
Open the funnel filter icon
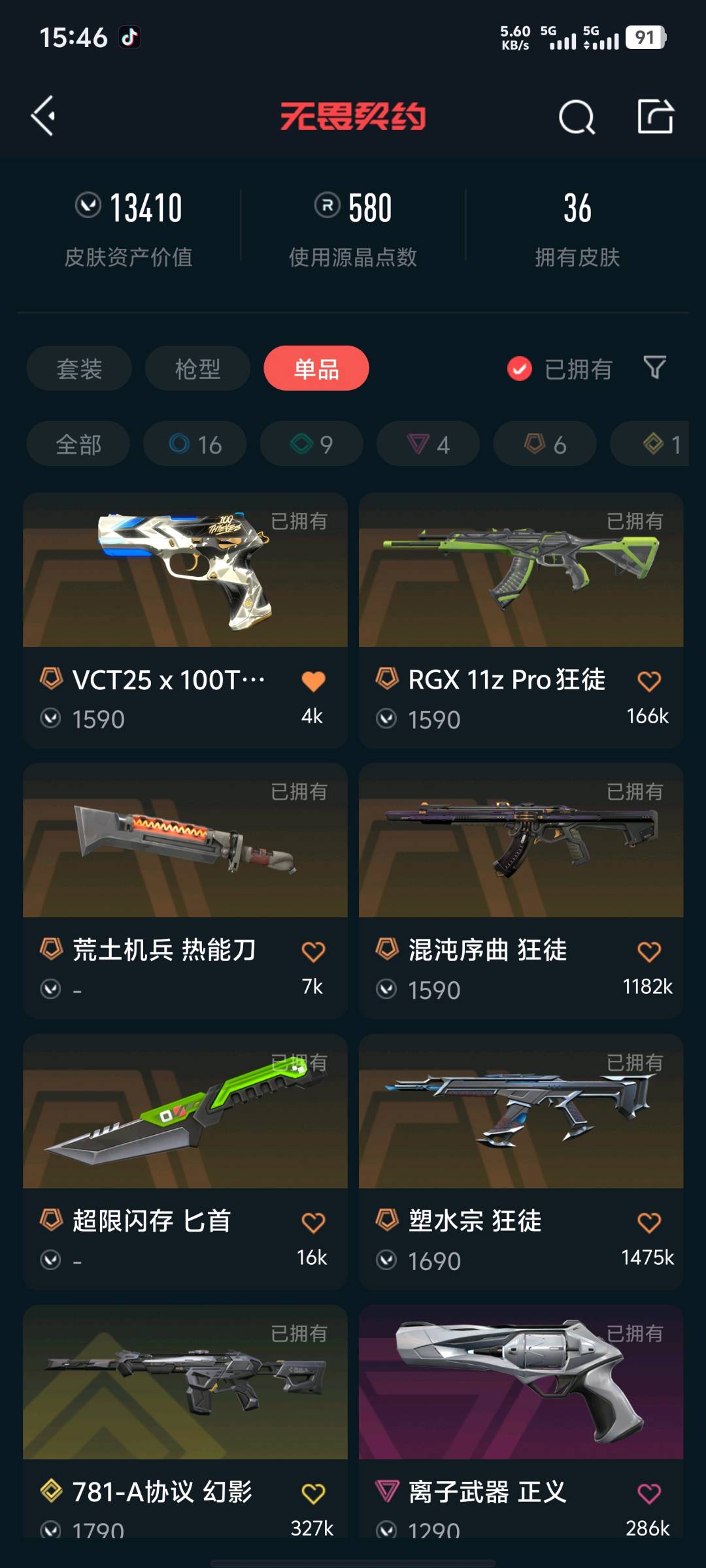(654, 368)
